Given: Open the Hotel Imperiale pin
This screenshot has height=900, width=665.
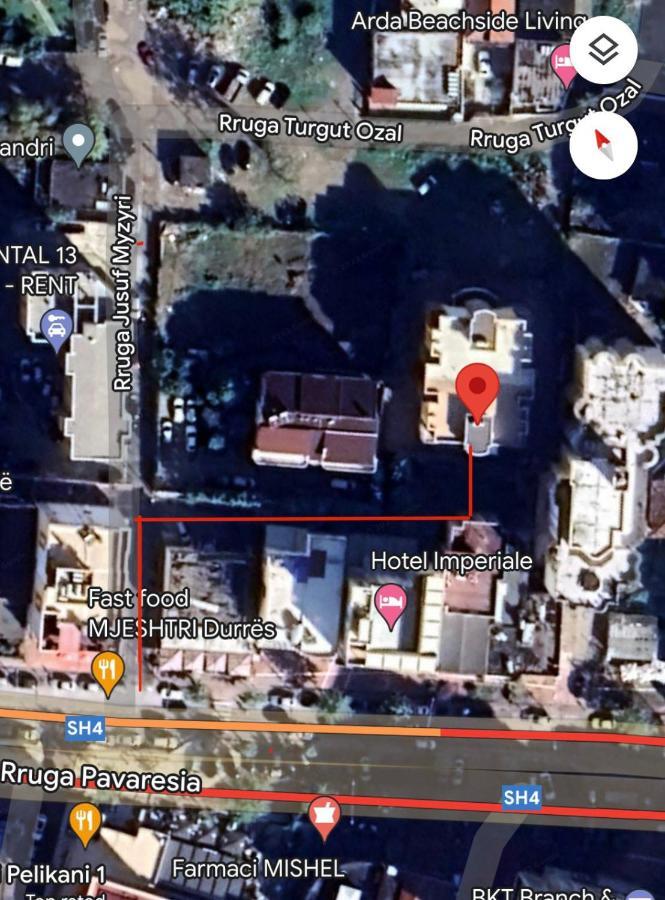Looking at the screenshot, I should point(390,604).
